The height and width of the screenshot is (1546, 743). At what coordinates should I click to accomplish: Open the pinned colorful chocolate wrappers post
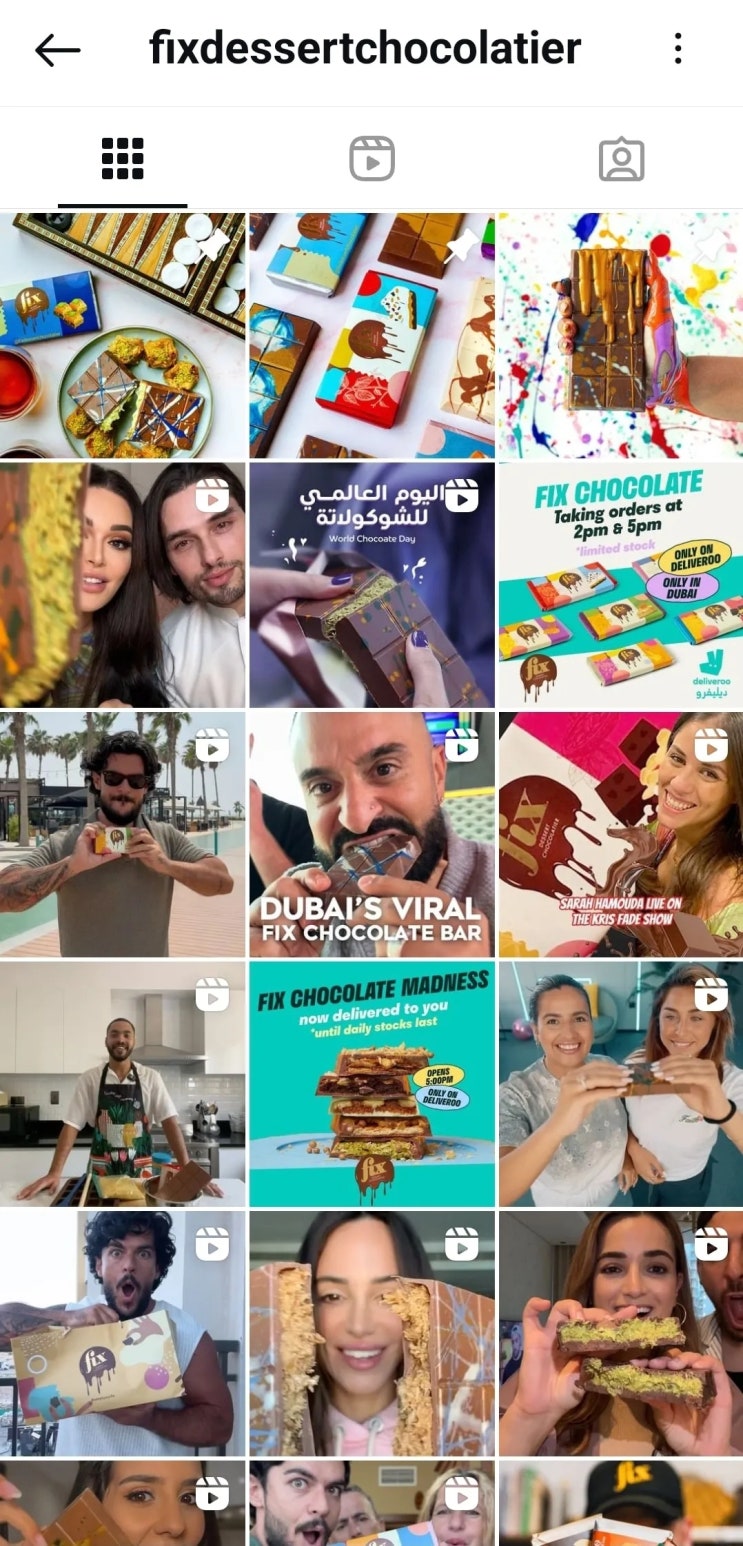pyautogui.click(x=372, y=335)
